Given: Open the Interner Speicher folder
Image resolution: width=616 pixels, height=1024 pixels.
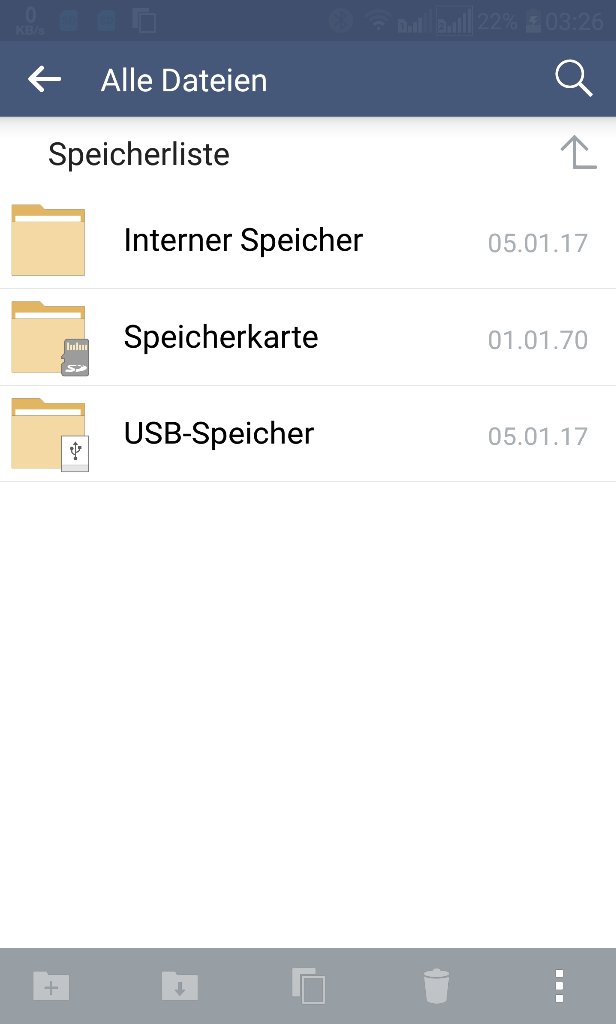Looking at the screenshot, I should pos(308,240).
